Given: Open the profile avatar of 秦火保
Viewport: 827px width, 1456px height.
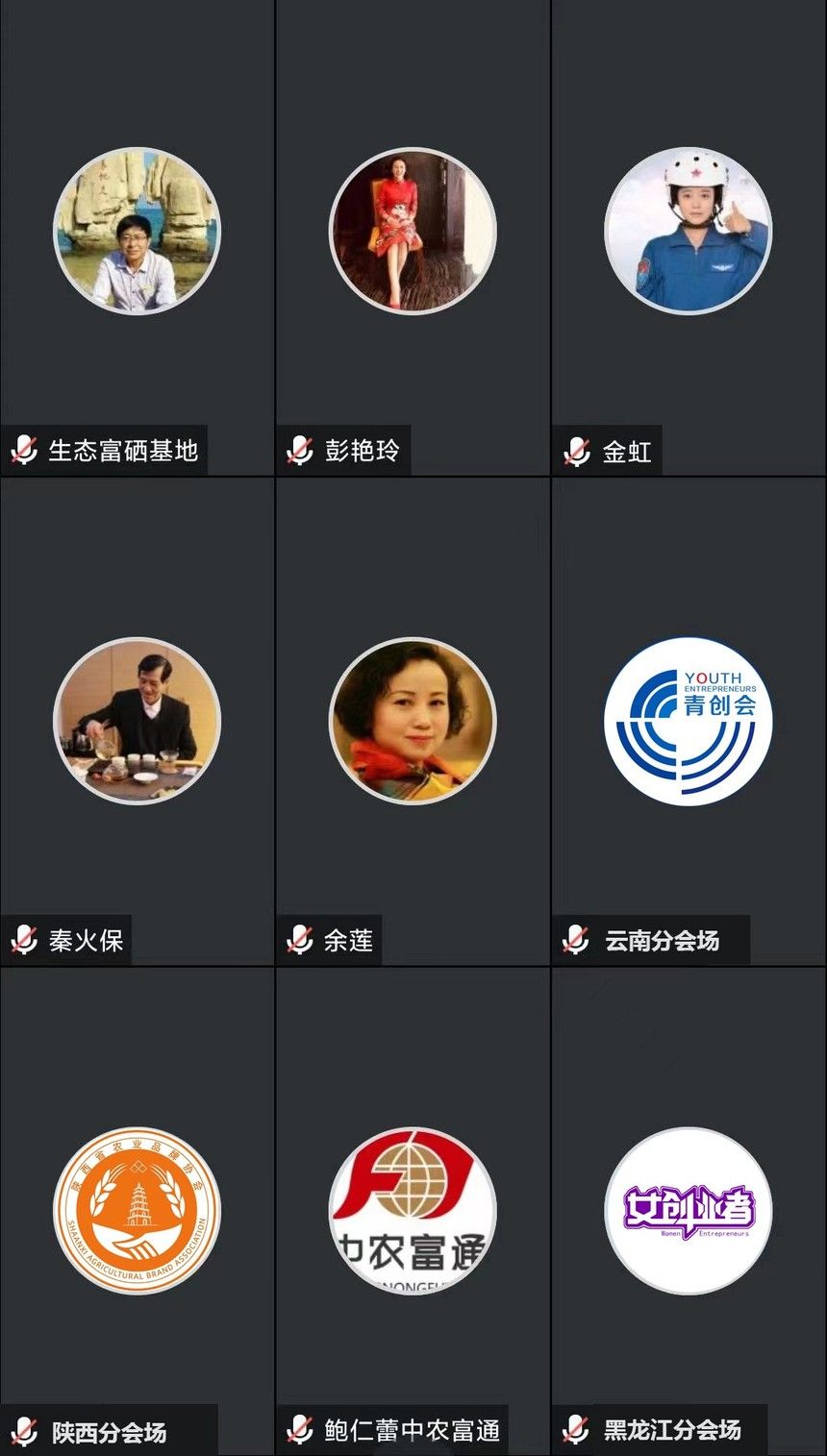Looking at the screenshot, I should pos(135,721).
